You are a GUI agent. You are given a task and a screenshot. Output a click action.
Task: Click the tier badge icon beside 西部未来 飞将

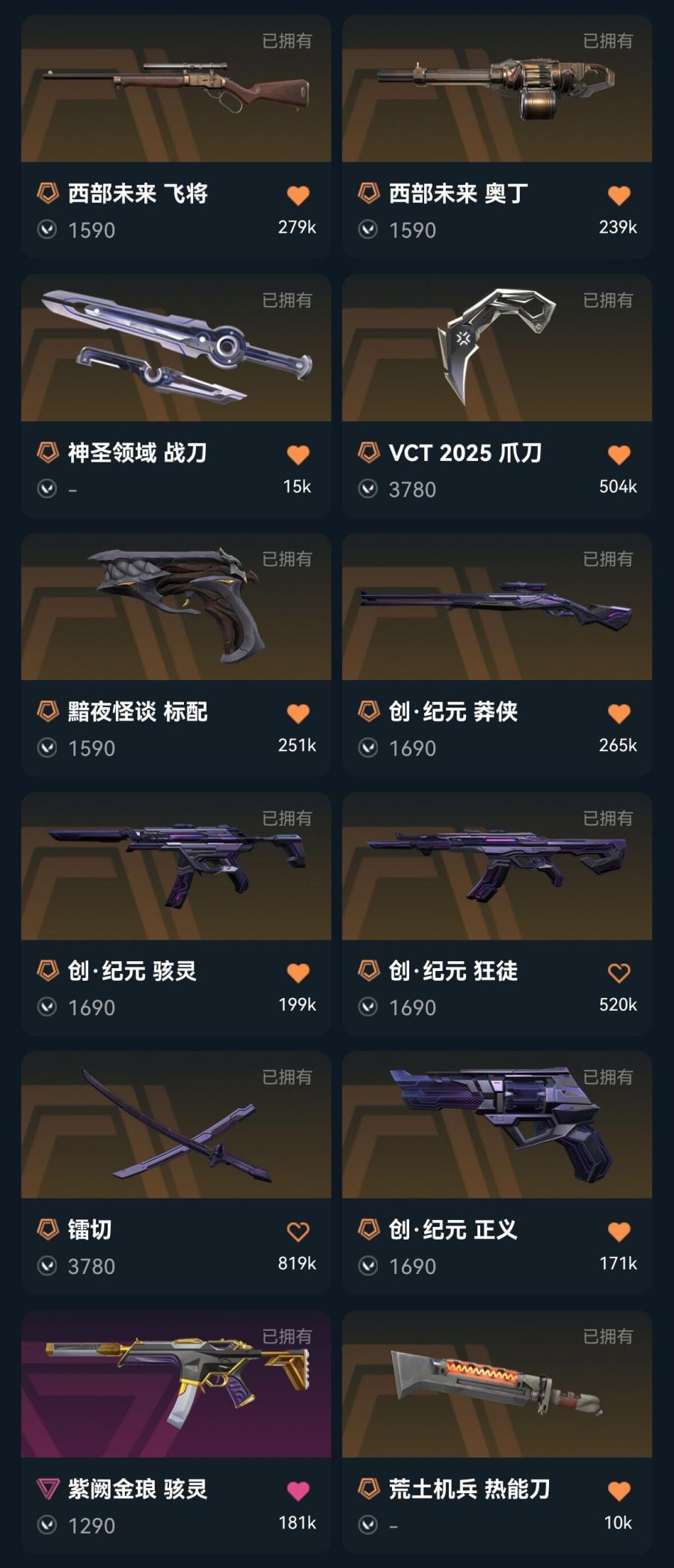coord(47,193)
